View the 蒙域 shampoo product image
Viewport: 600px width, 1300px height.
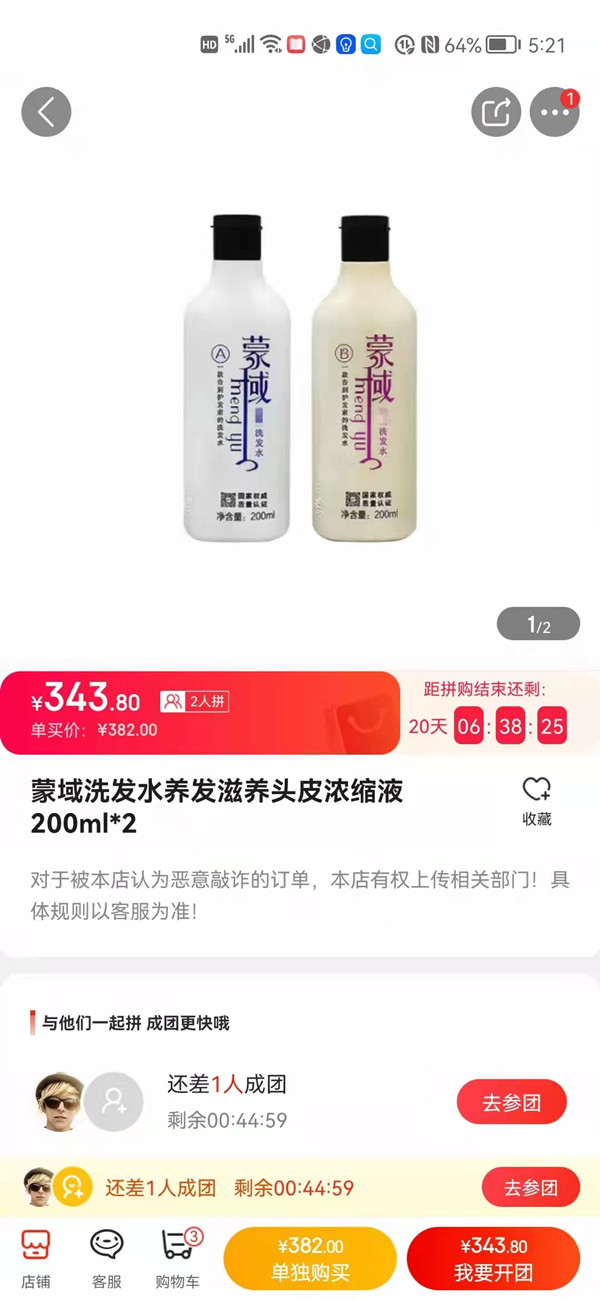click(300, 380)
